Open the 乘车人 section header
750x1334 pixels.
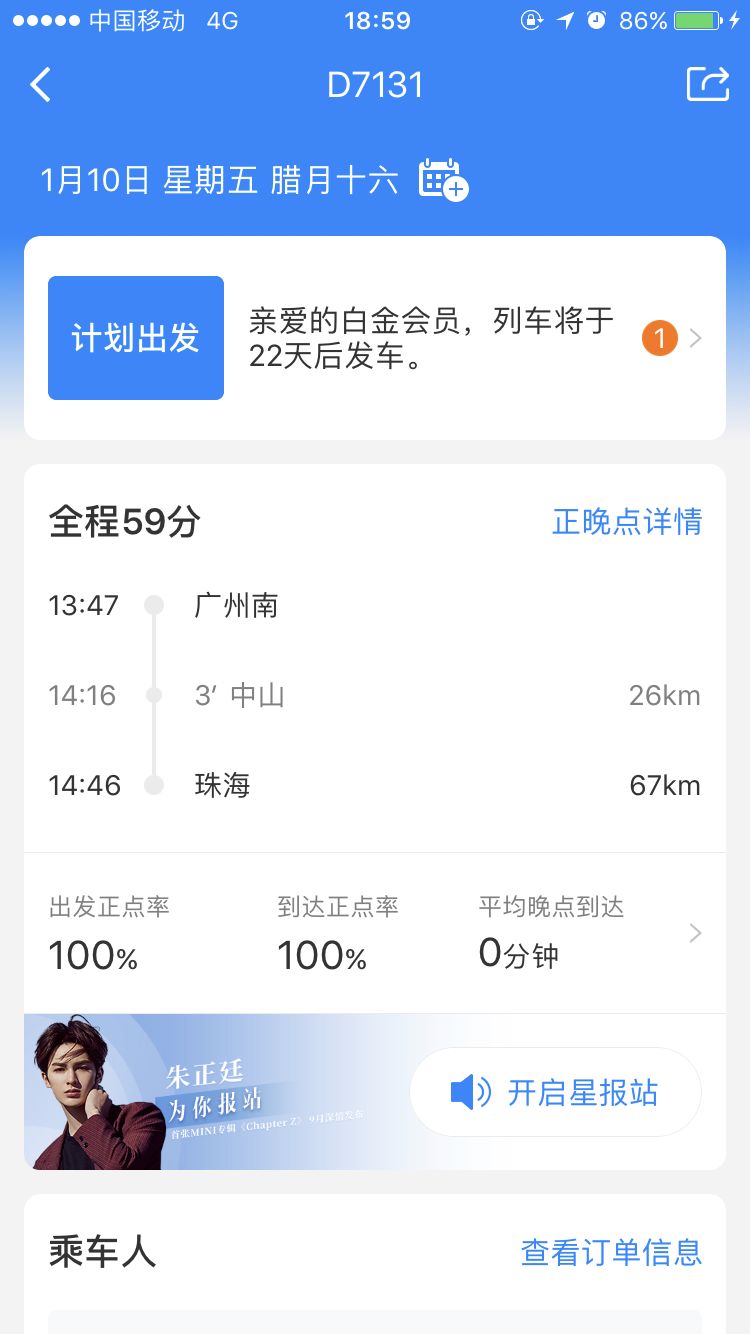point(100,1250)
